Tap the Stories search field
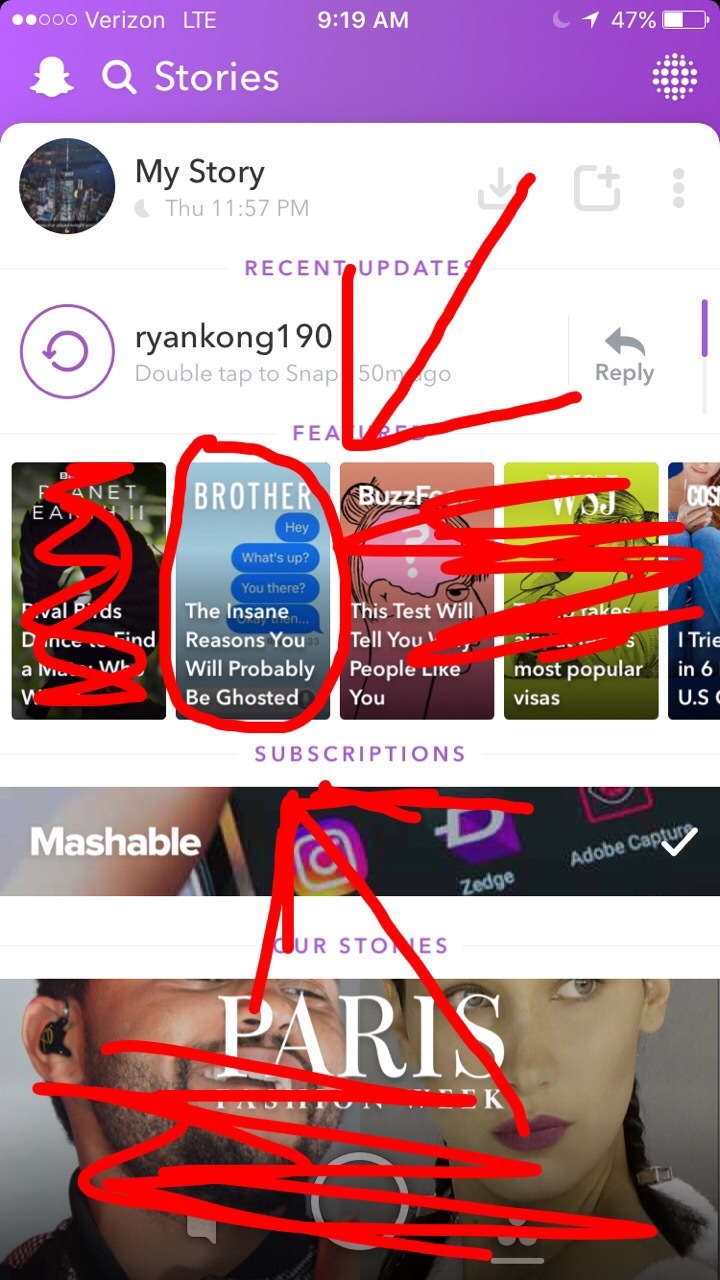Image resolution: width=720 pixels, height=1280 pixels. [192, 77]
